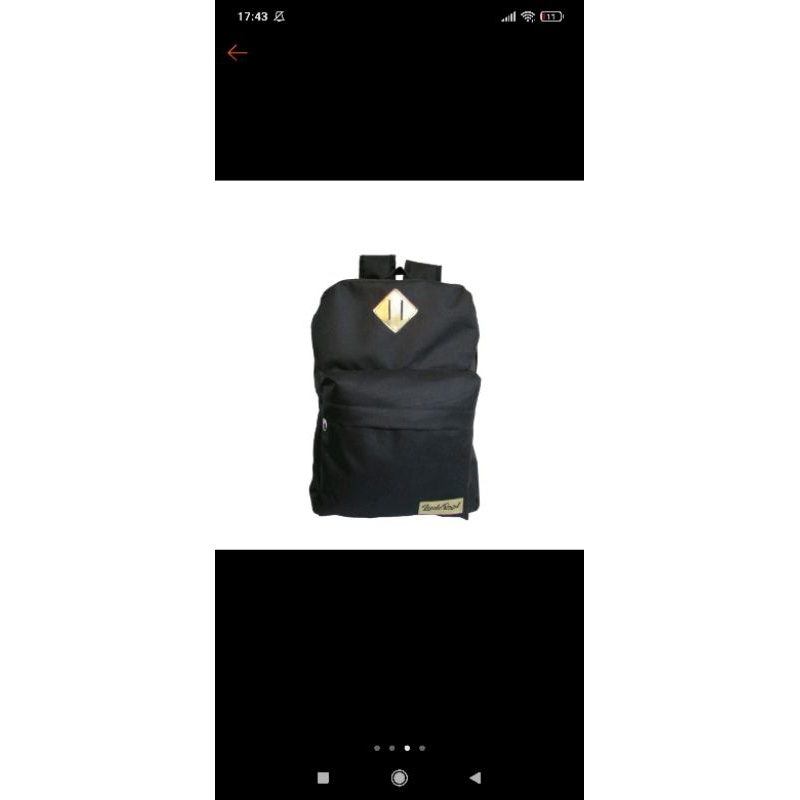Tap the black backpack product image
Viewport: 800px width, 800px height.
(x=395, y=387)
